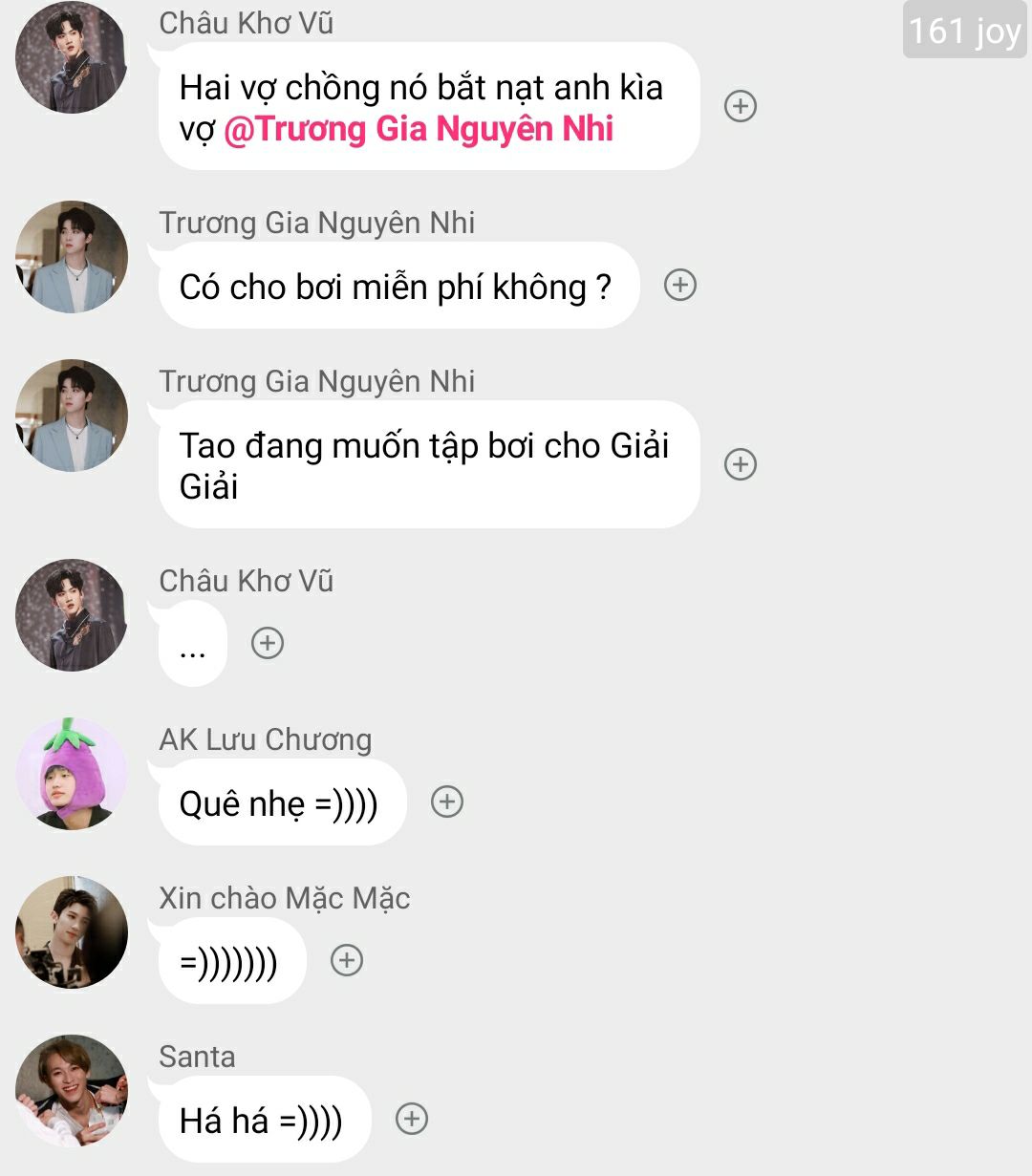Screen dimensions: 1032x1176
Task: Open AK Lưu Chương's profile picture
Action: [72, 774]
